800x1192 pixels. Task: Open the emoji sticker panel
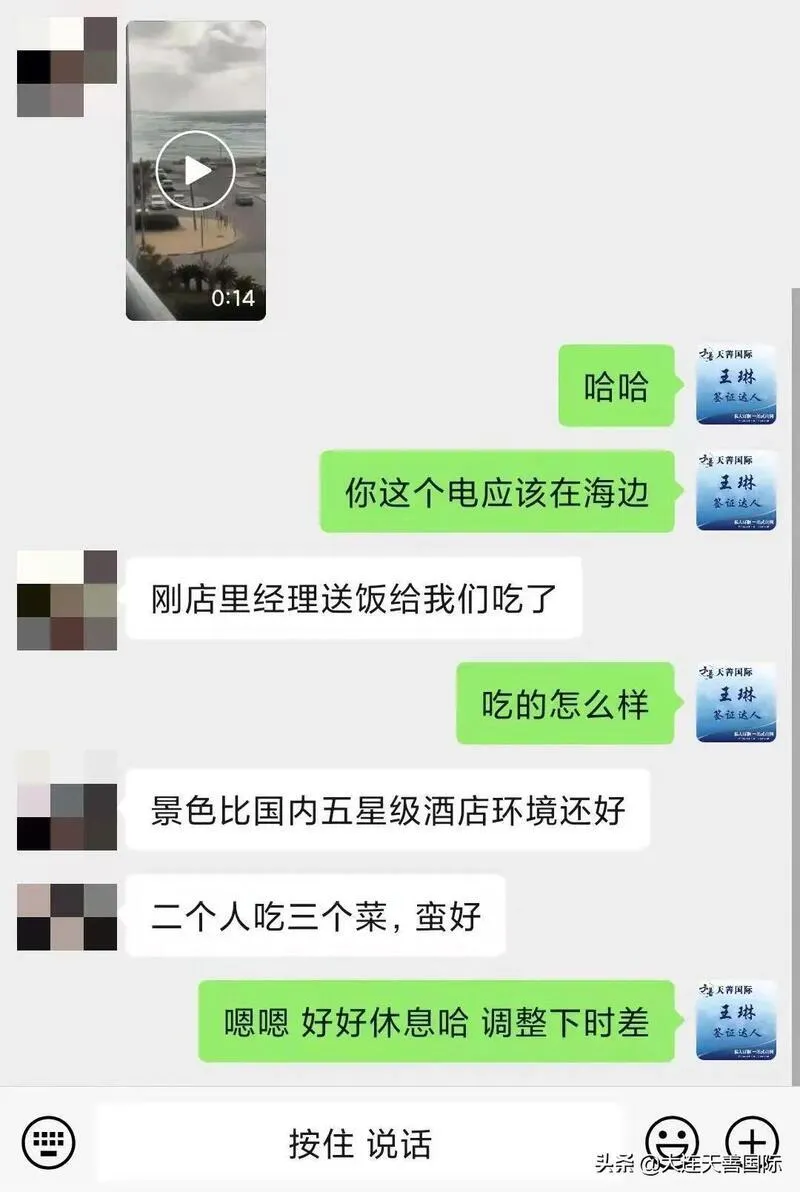[x=671, y=1139]
